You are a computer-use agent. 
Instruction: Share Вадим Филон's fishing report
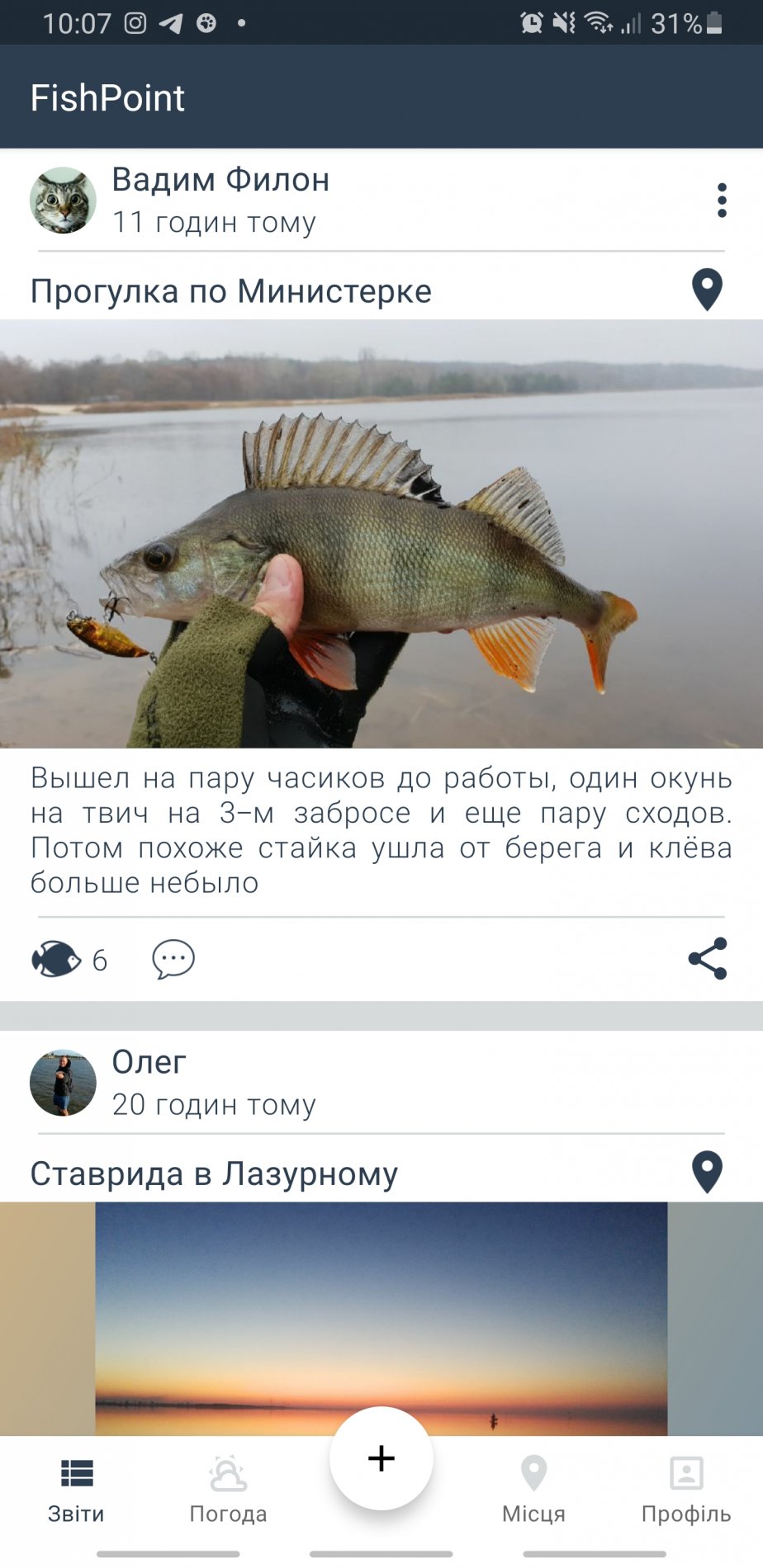[708, 959]
